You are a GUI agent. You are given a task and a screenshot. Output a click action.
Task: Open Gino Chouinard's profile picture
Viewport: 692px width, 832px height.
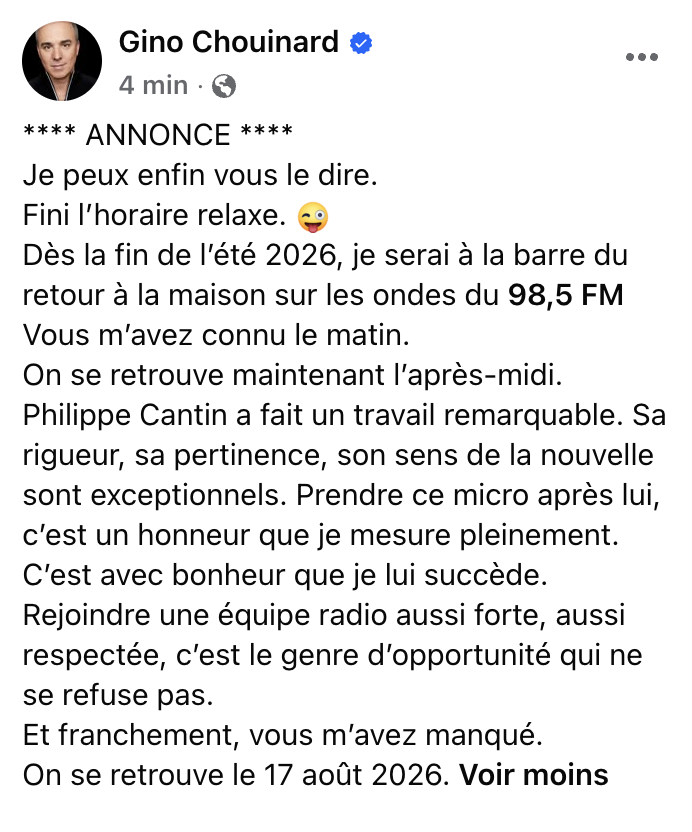coord(62,62)
